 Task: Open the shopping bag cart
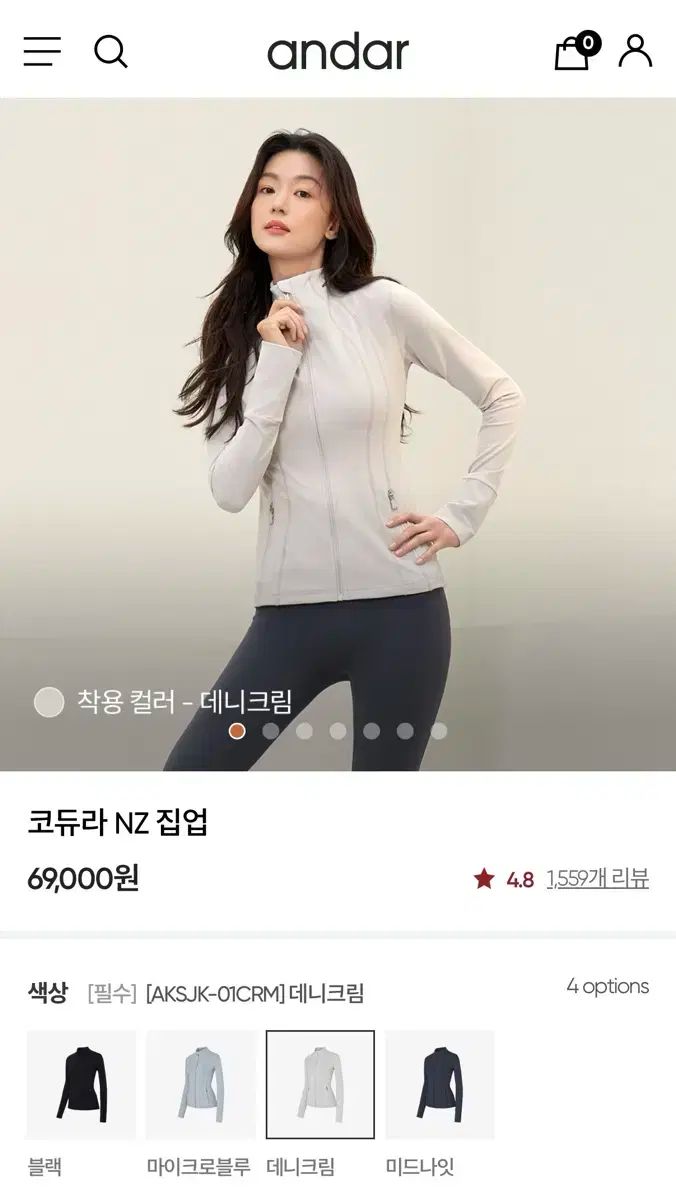tap(574, 52)
